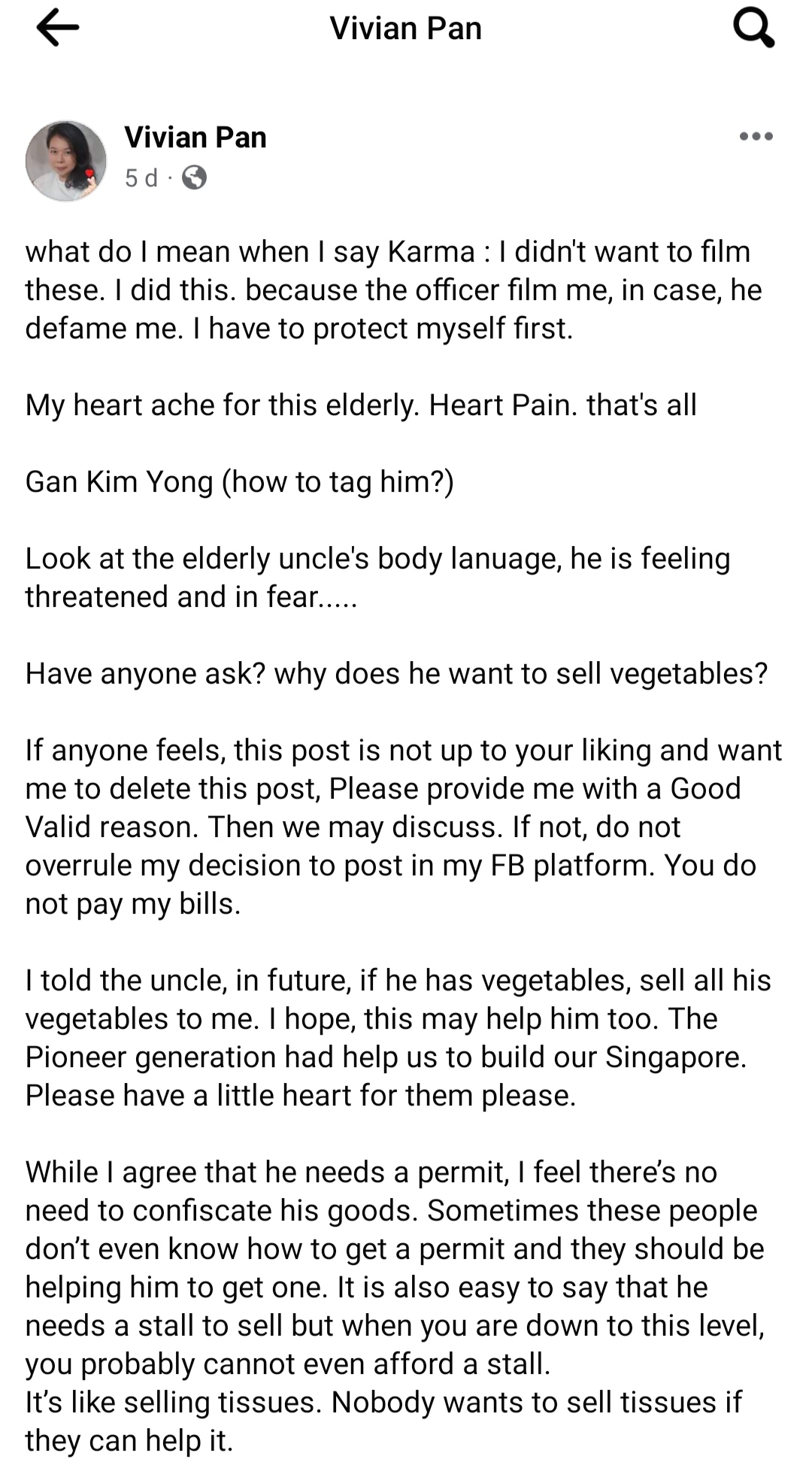Open the search magnifier icon
Viewport: 812px width, 1468px height.
[x=753, y=29]
